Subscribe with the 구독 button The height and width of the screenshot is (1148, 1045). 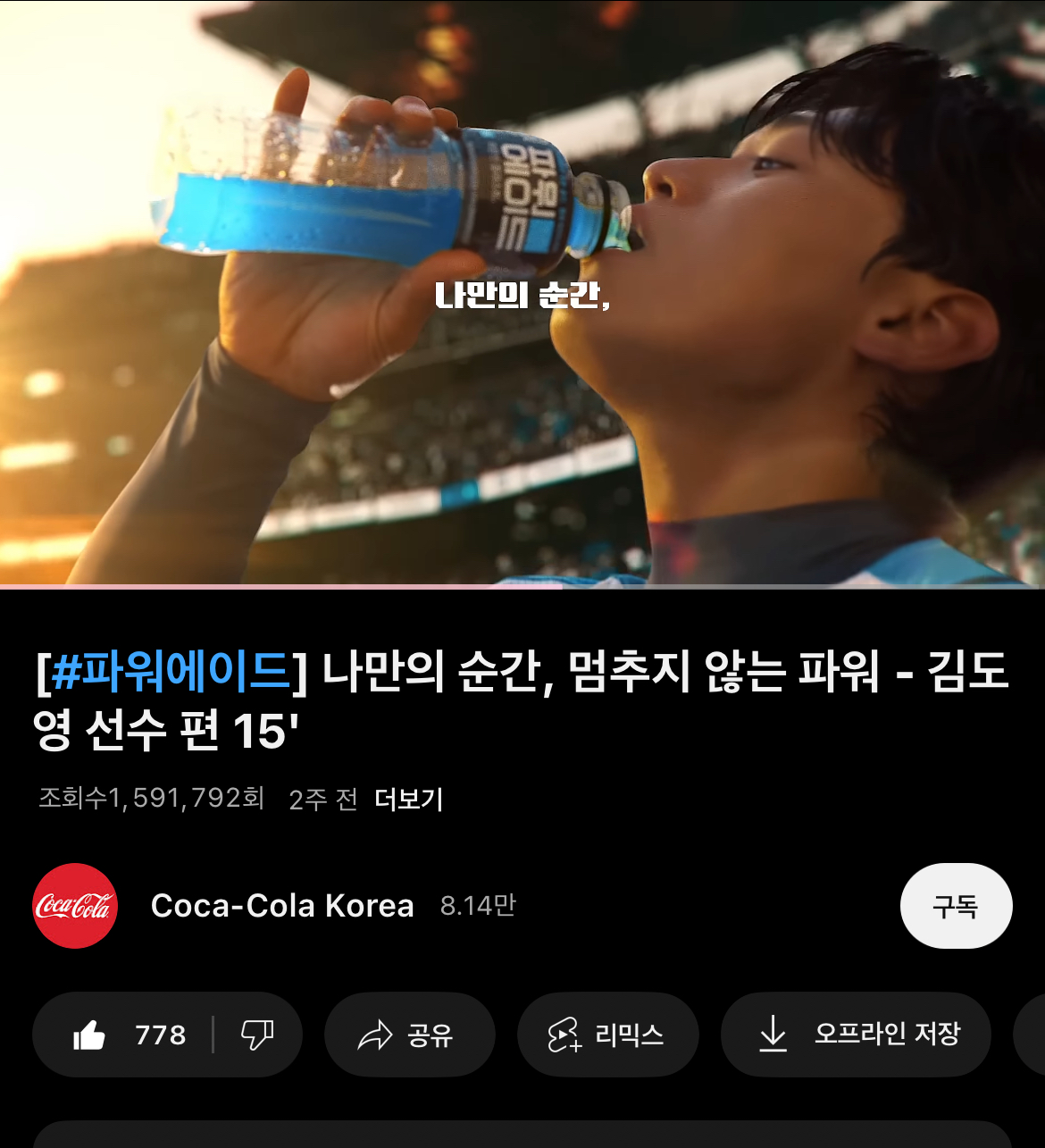coord(956,906)
